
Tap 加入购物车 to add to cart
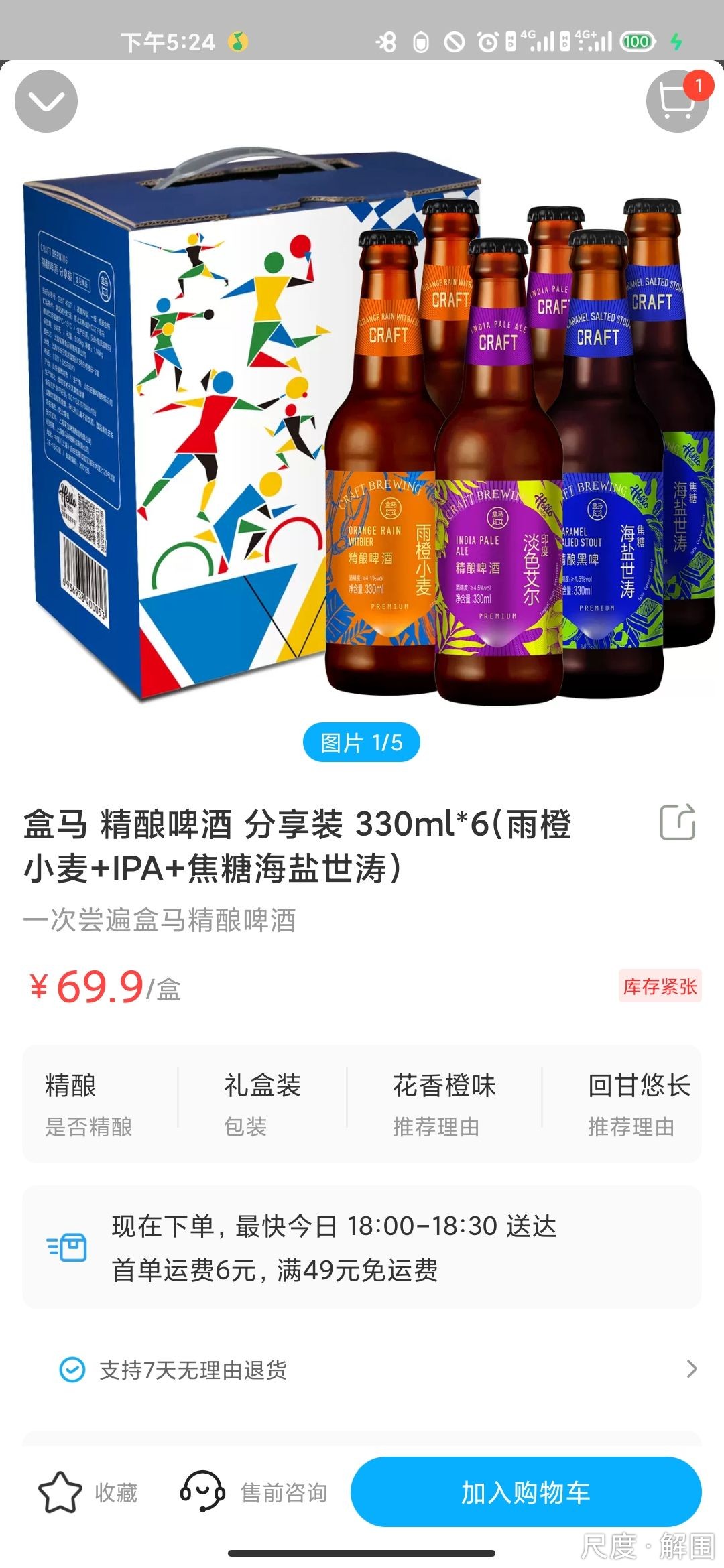tap(526, 1492)
